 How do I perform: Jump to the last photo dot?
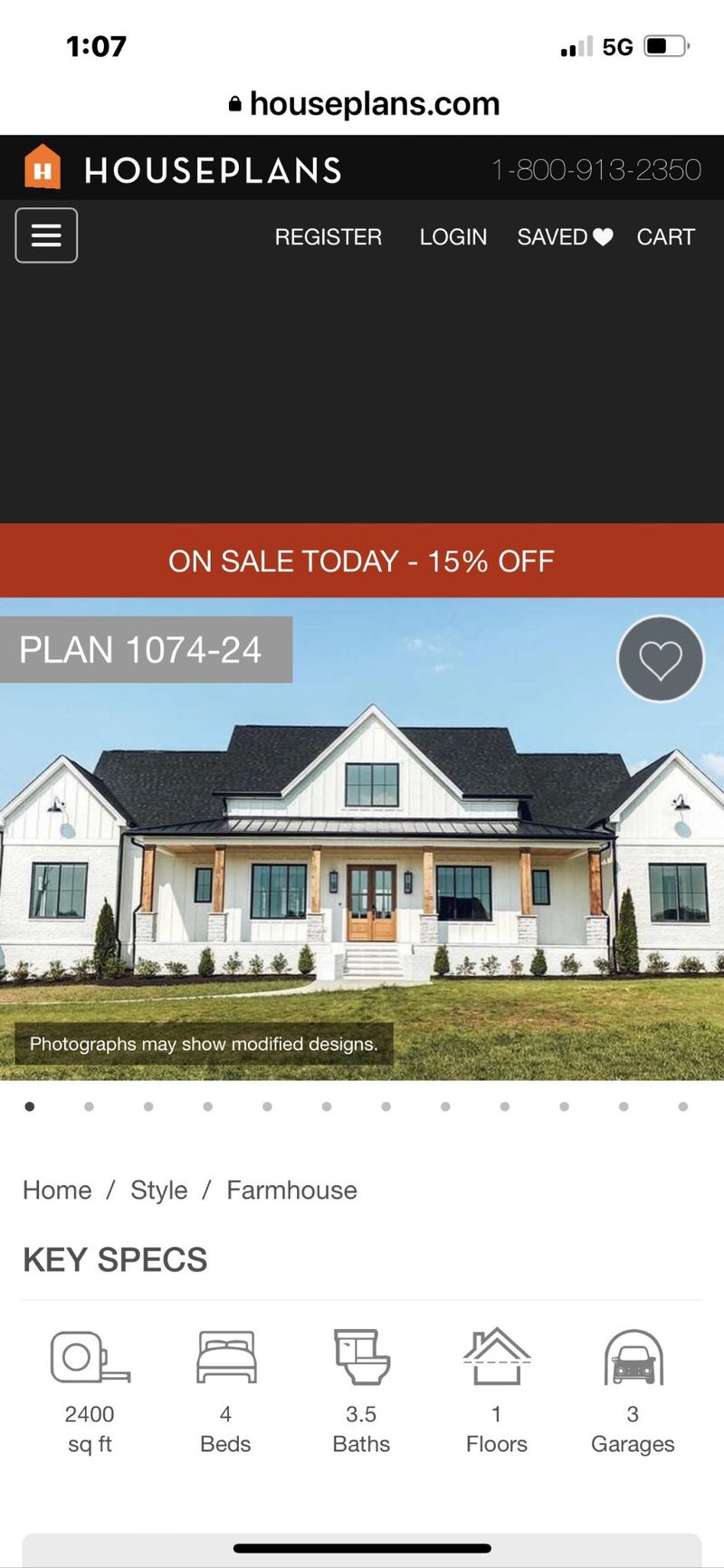tap(682, 1106)
